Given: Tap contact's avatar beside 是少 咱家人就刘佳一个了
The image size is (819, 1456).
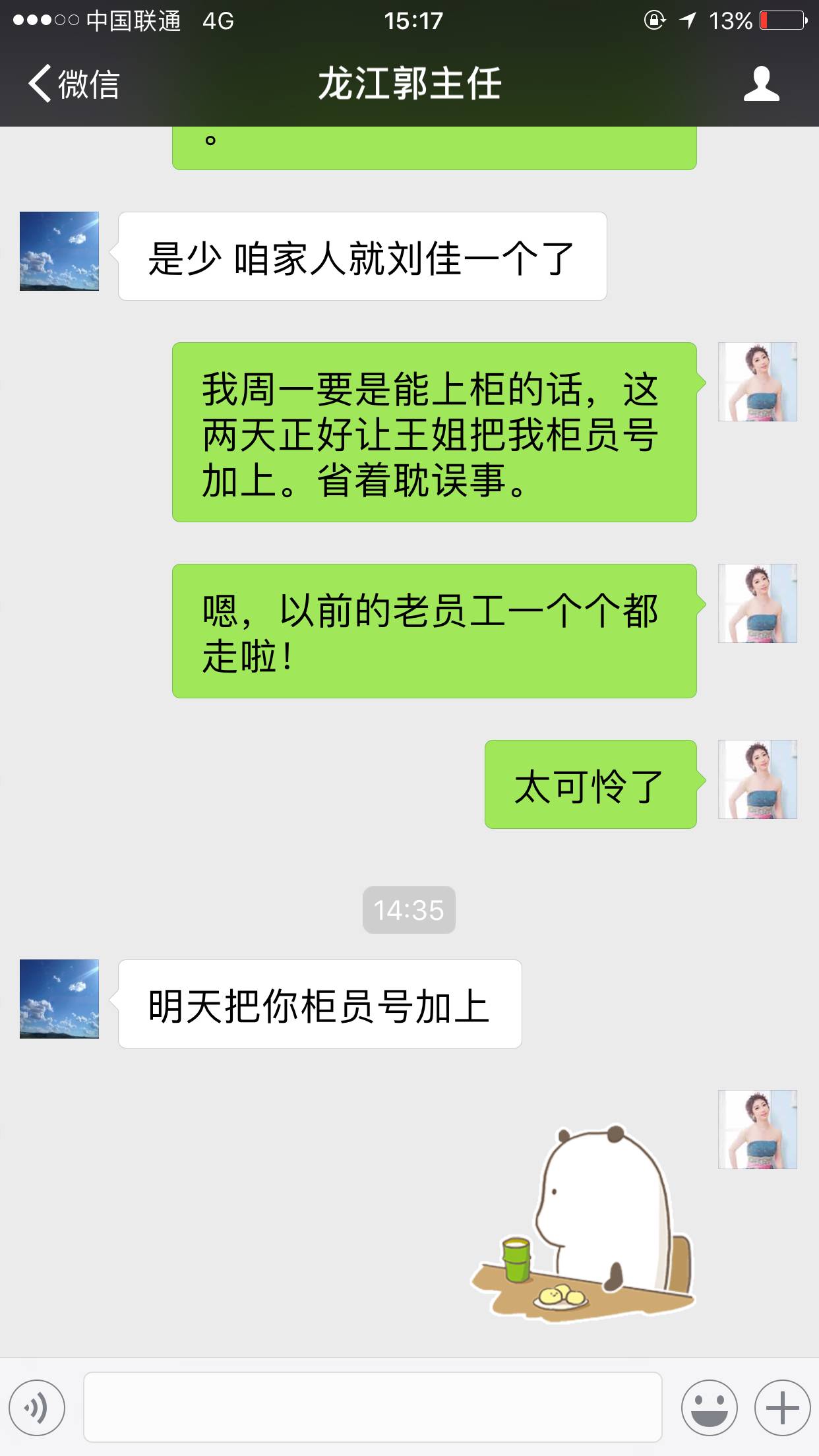Looking at the screenshot, I should (x=59, y=251).
